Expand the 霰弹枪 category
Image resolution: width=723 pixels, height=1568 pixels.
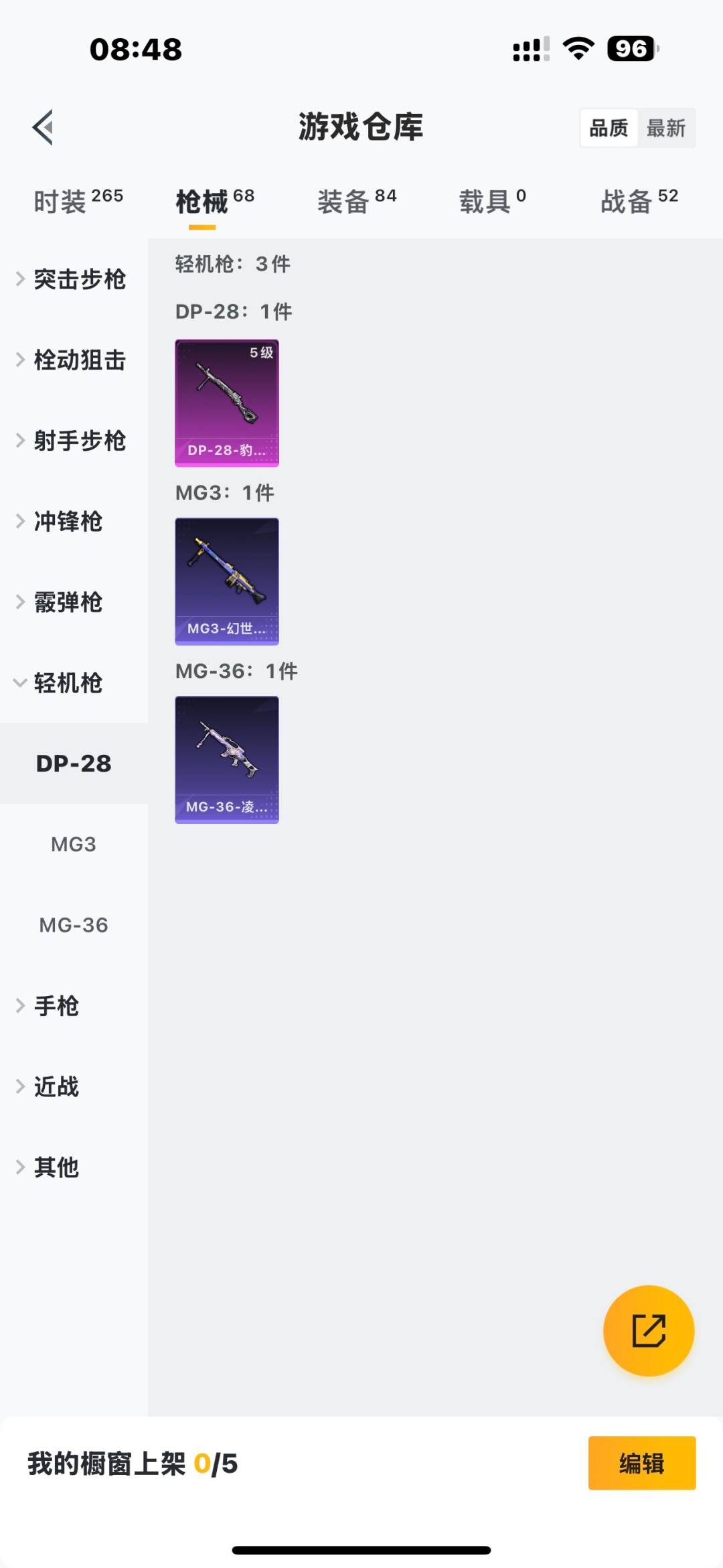[x=67, y=602]
